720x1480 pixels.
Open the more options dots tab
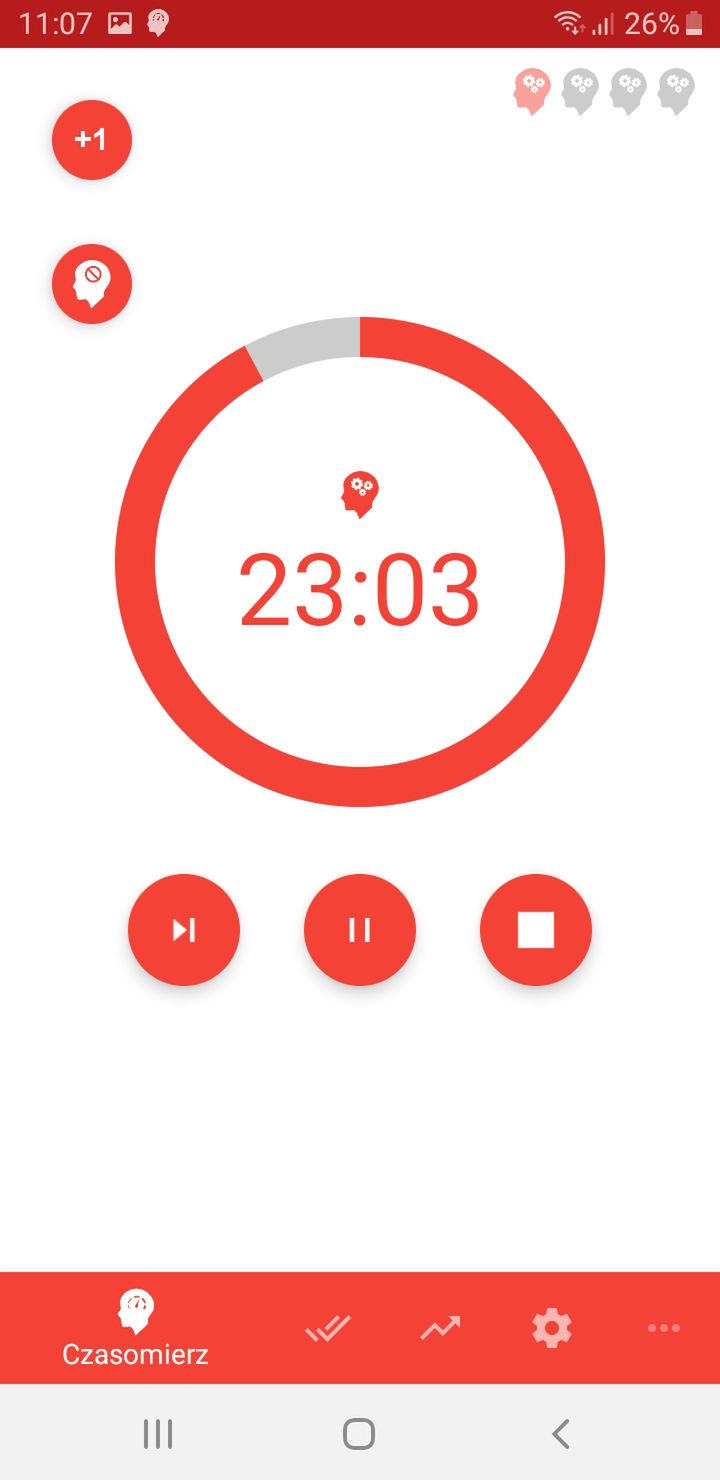tap(664, 1328)
